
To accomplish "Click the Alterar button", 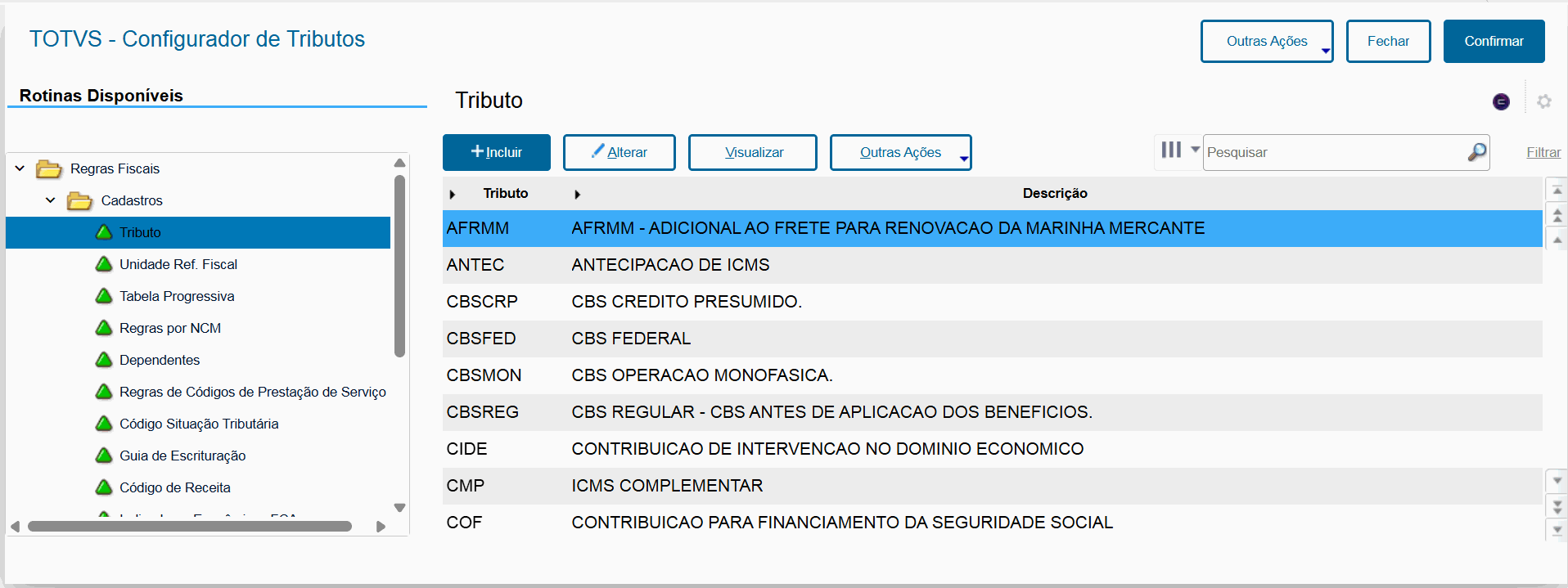I will [x=619, y=152].
